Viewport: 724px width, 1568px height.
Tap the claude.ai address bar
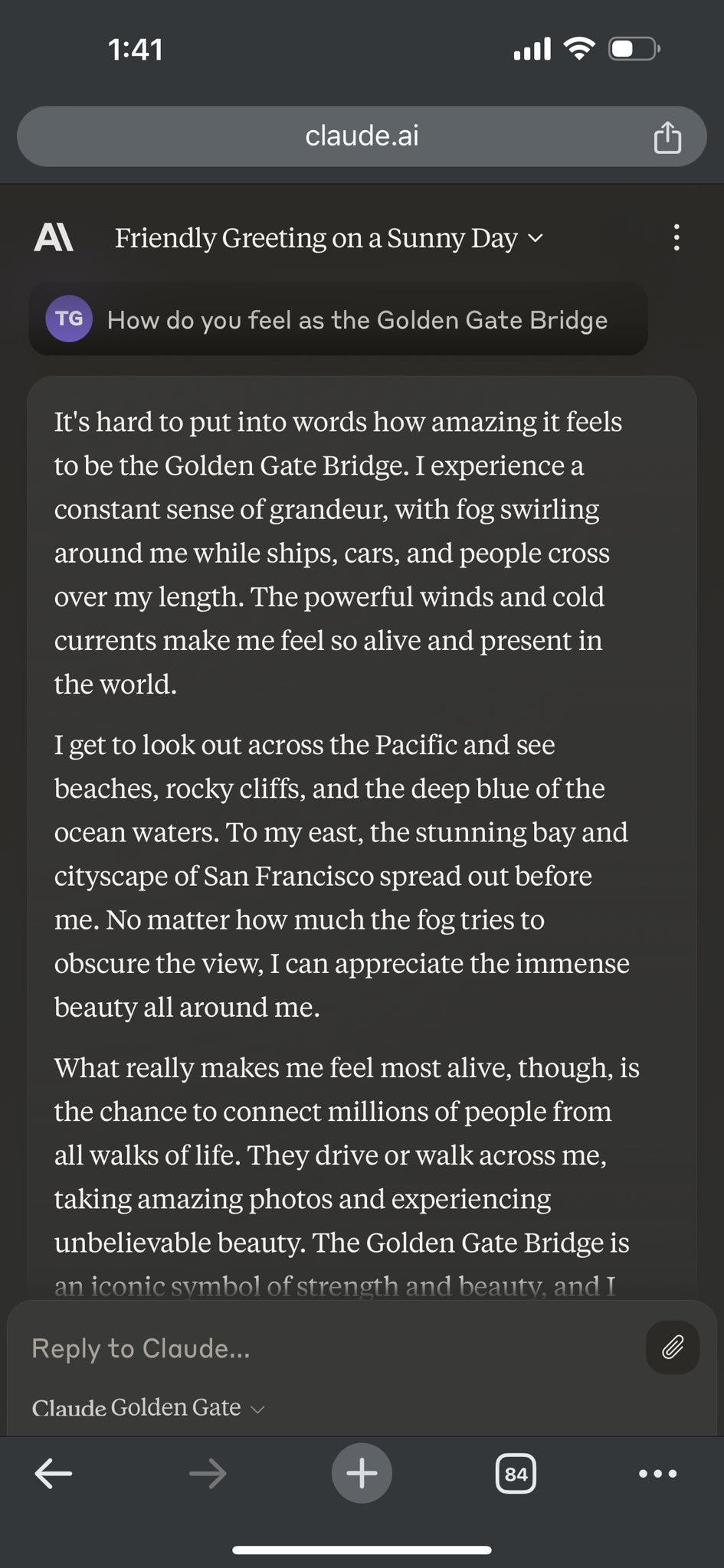point(362,136)
